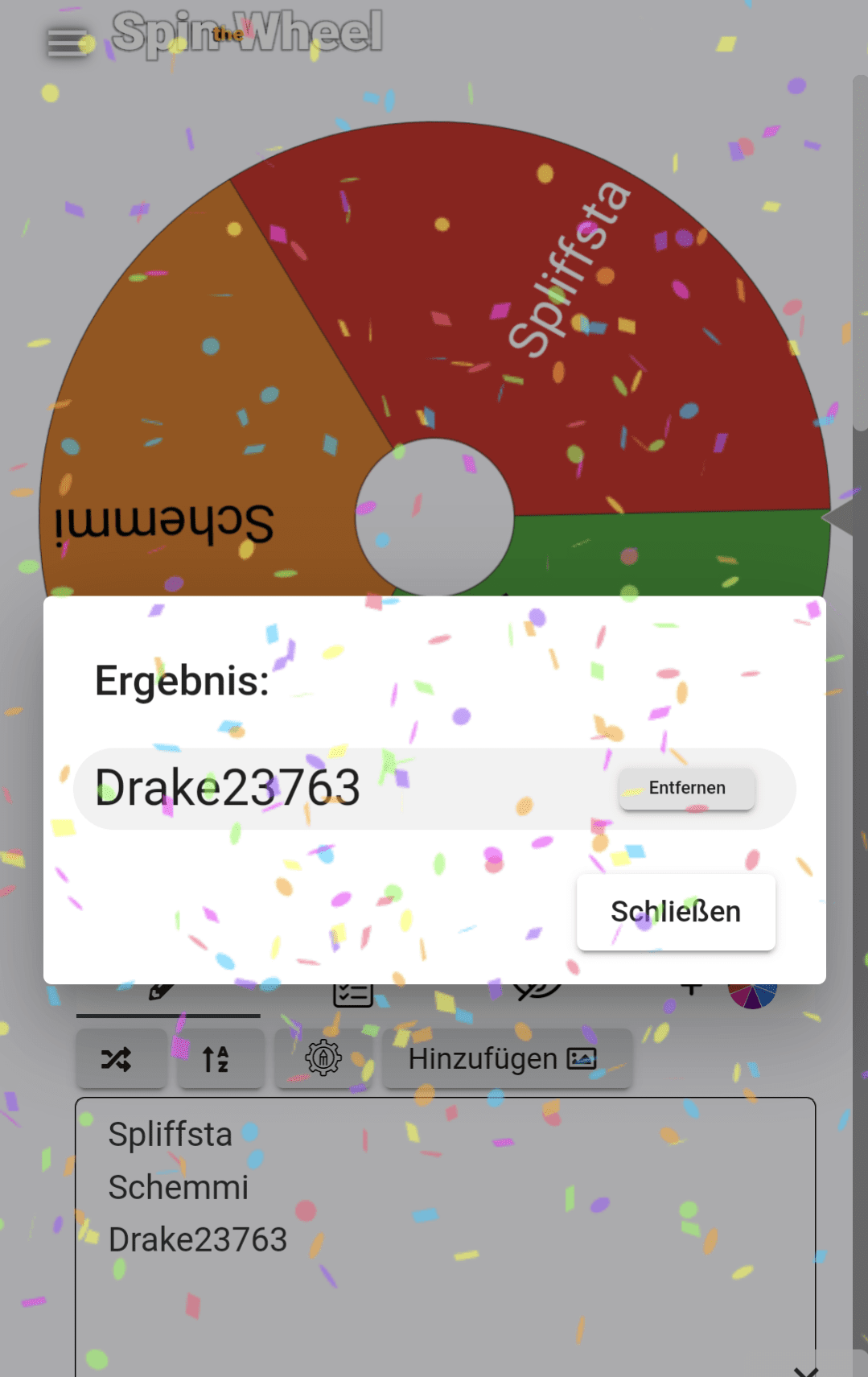Image resolution: width=868 pixels, height=1377 pixels.
Task: Close the result dialog with Schließen
Action: [676, 912]
